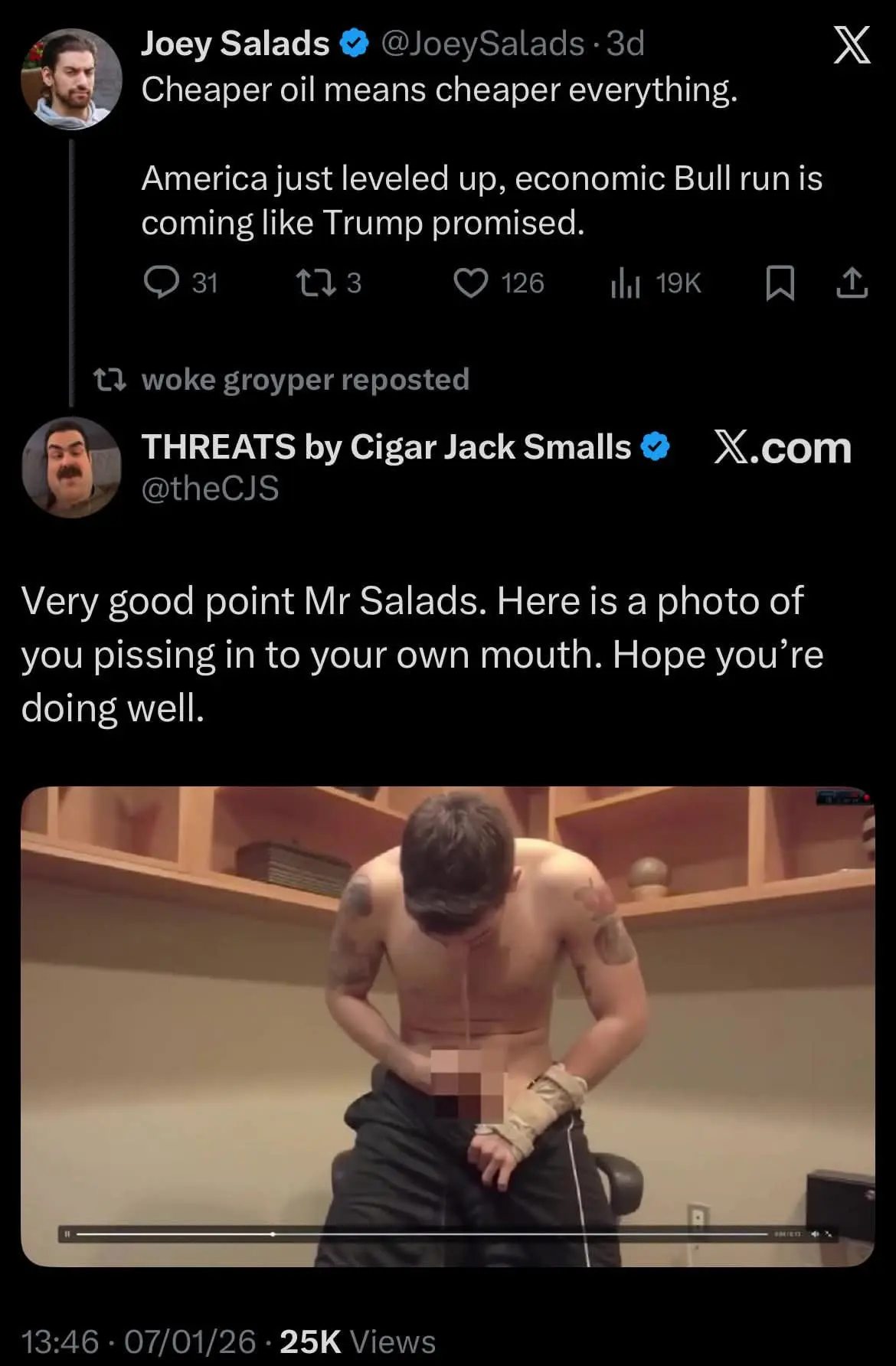The image size is (896, 1366).
Task: Open Joey Salads' profile picture
Action: (x=71, y=78)
